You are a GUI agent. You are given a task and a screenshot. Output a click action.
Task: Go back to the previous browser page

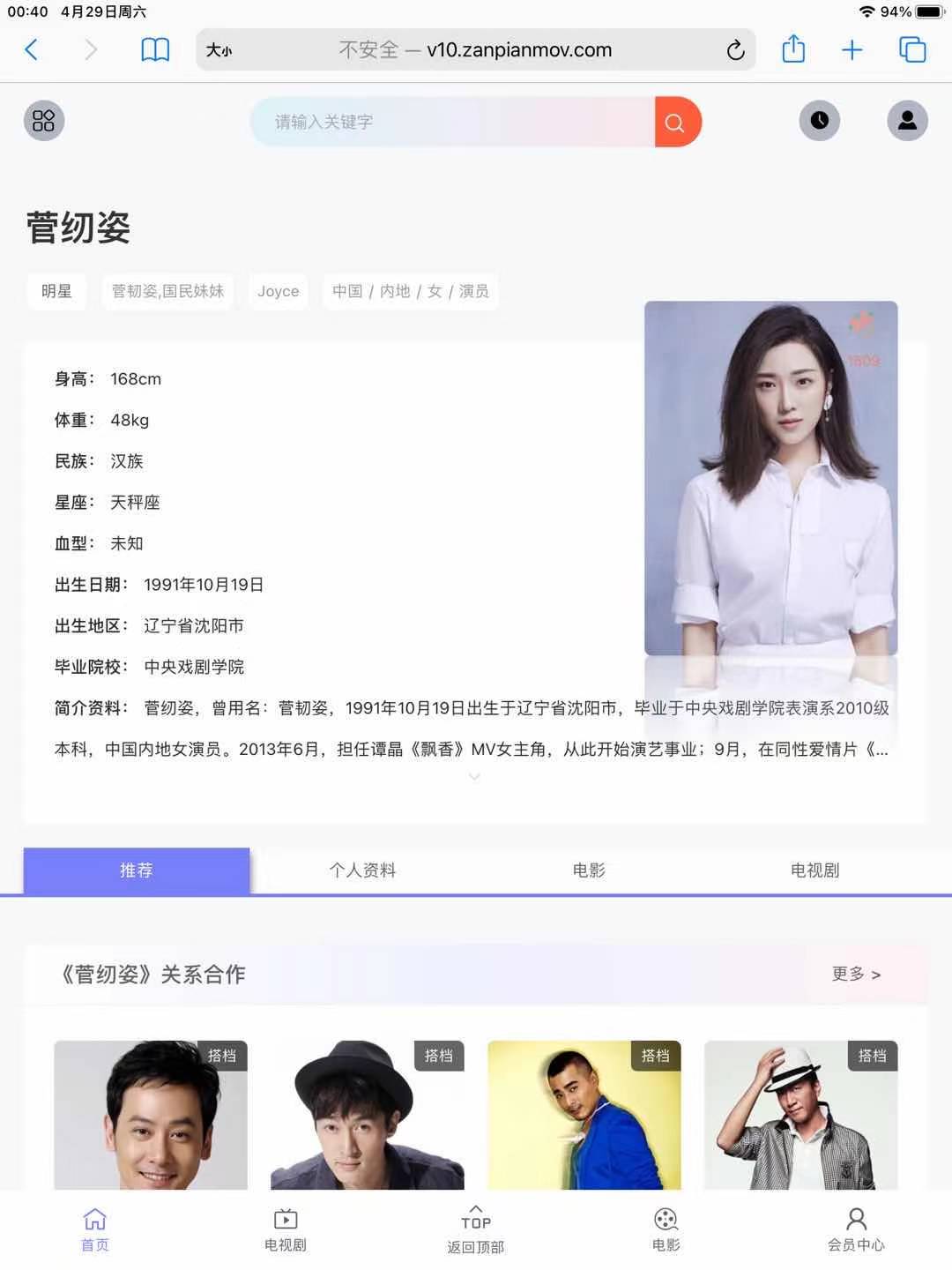32,50
